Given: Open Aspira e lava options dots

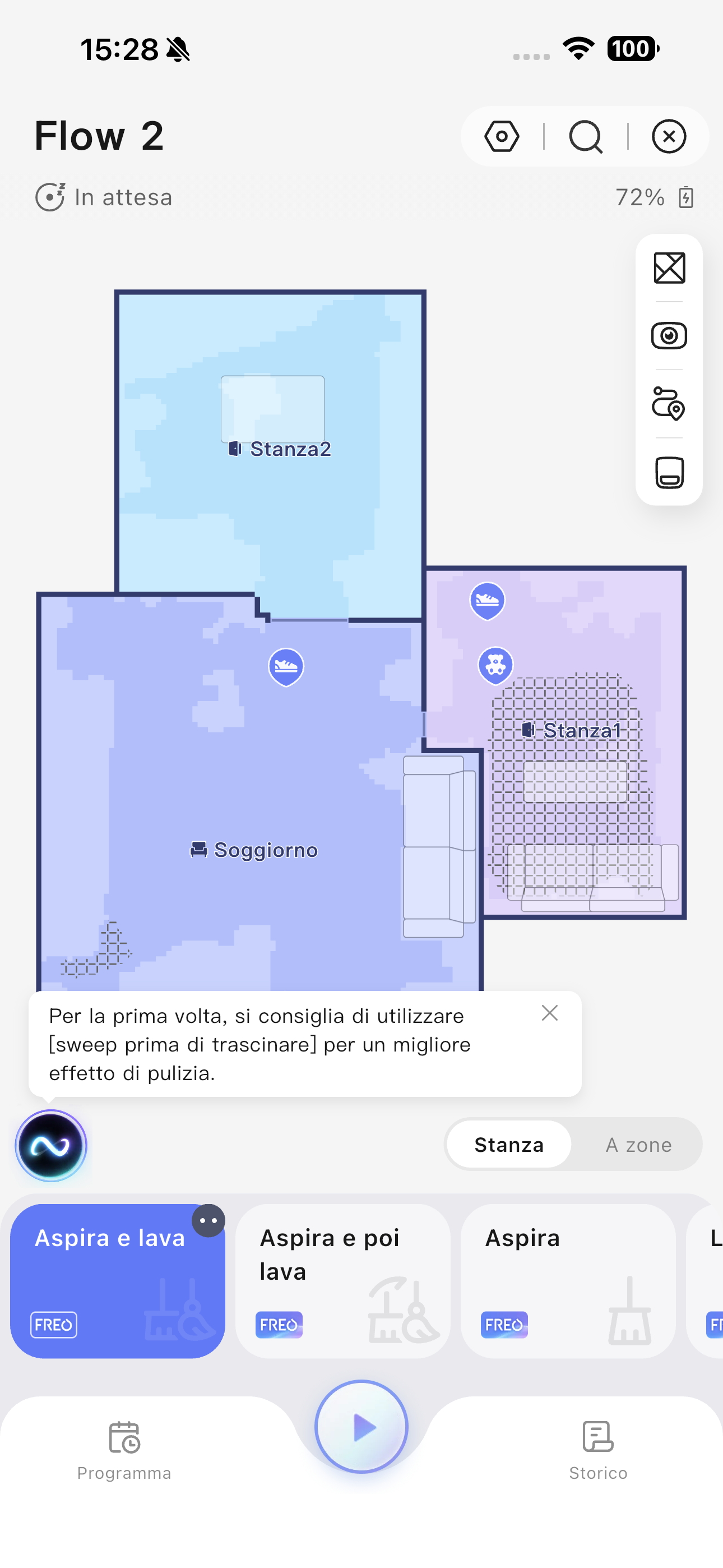Looking at the screenshot, I should coord(208,1220).
